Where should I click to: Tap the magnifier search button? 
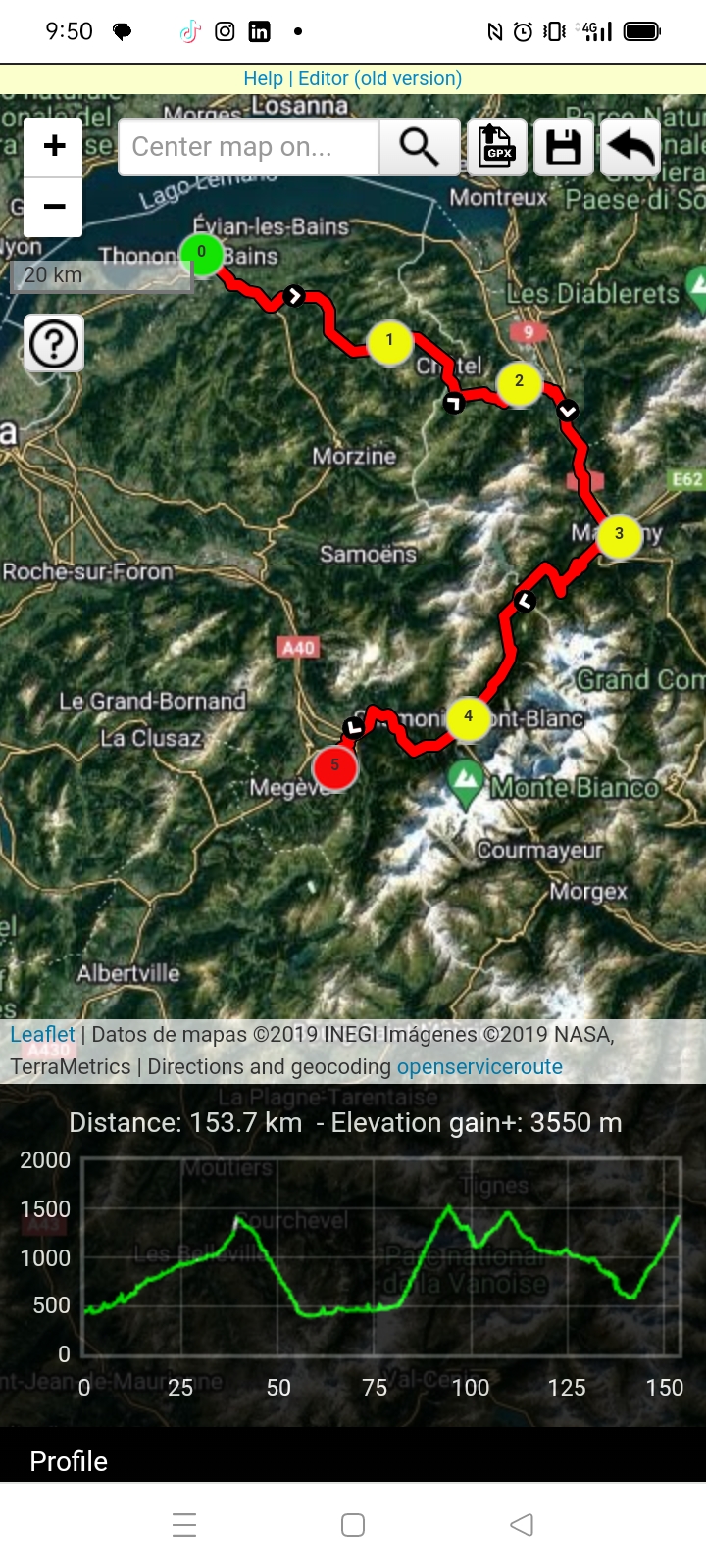click(x=419, y=147)
